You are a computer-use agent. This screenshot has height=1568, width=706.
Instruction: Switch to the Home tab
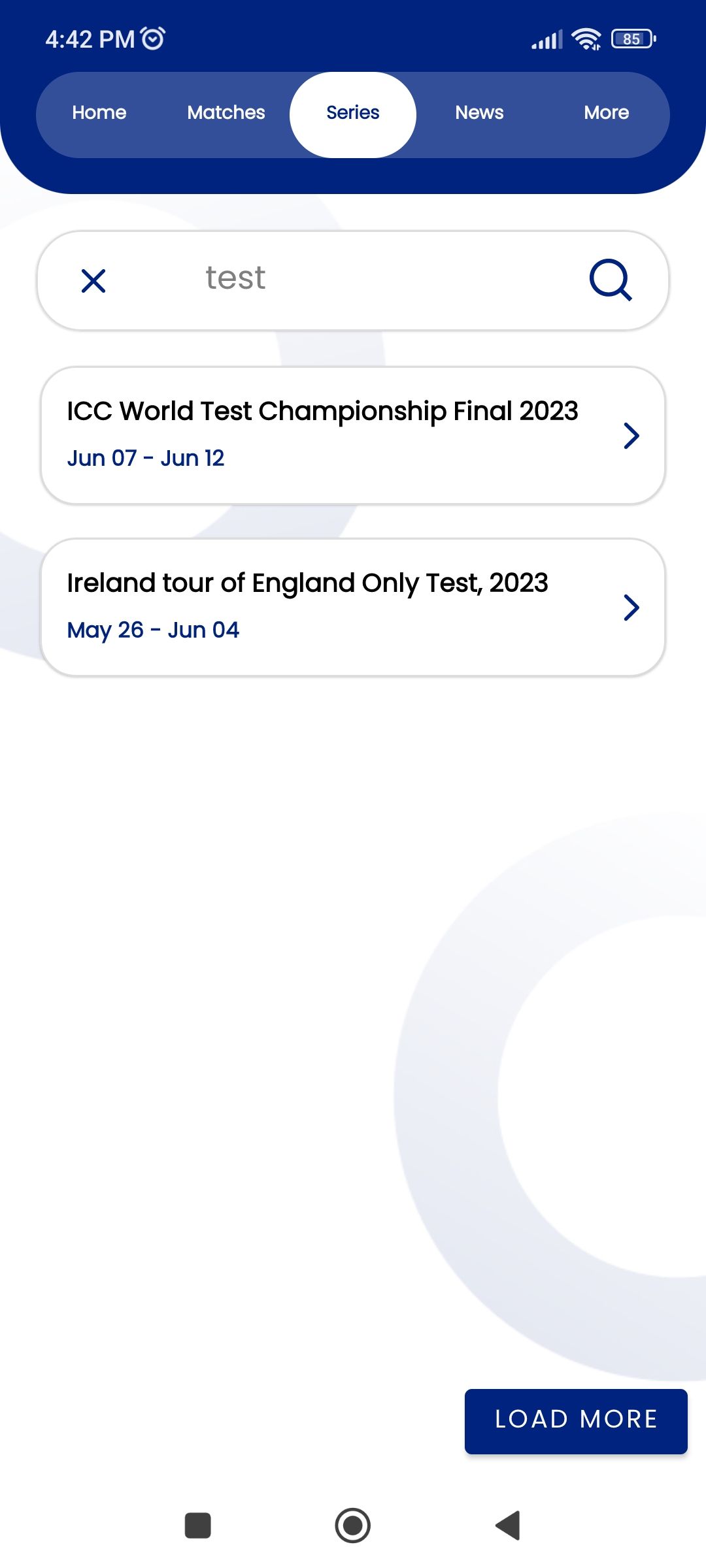pos(99,113)
